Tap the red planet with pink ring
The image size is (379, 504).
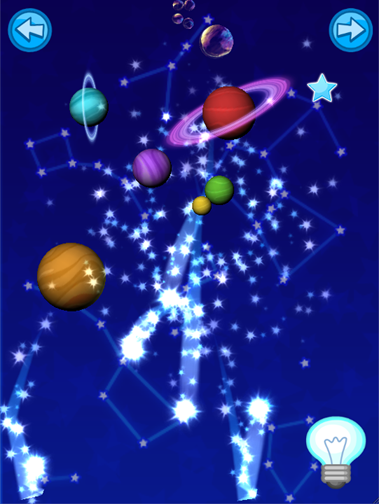click(x=229, y=112)
